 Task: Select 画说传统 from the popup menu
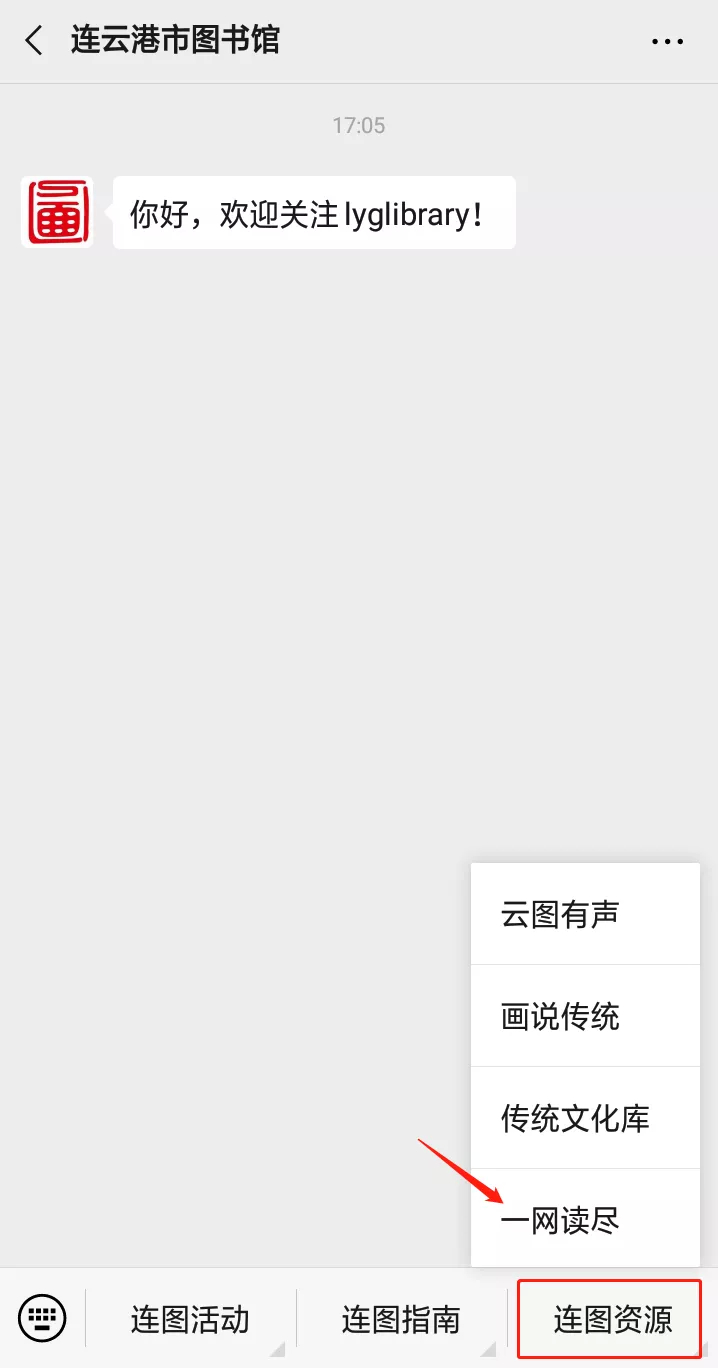585,1016
